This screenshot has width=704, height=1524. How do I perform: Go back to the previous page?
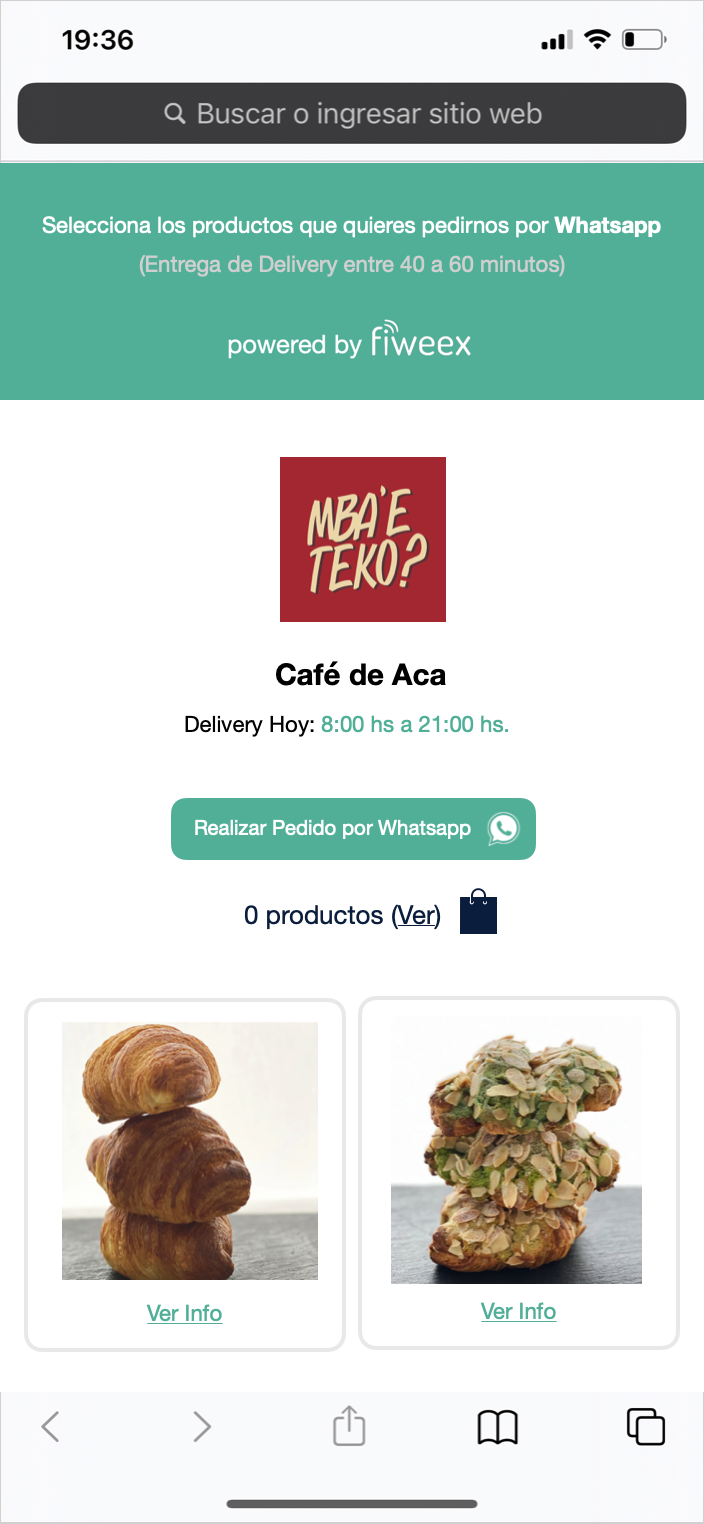pos(51,1426)
